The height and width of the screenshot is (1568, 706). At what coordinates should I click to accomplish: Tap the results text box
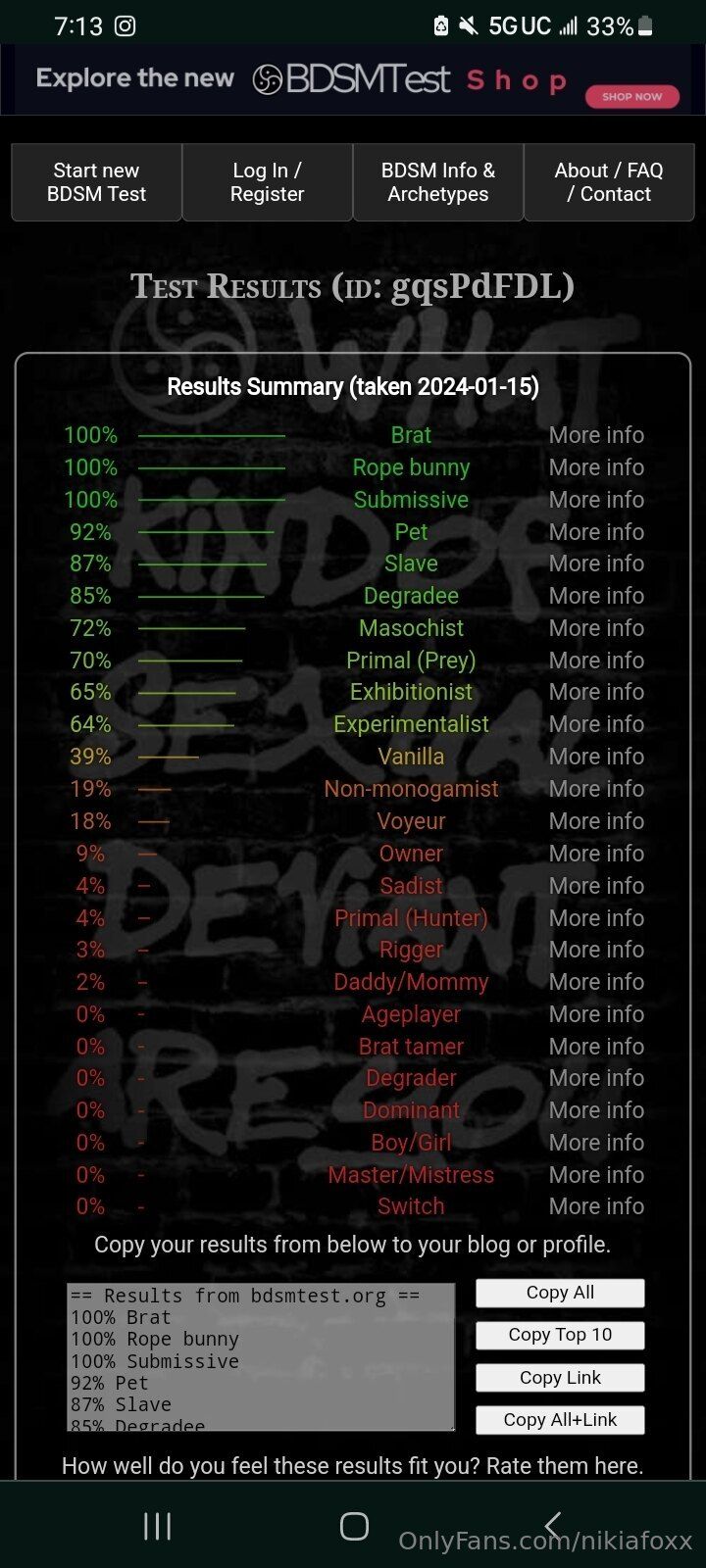[261, 1356]
